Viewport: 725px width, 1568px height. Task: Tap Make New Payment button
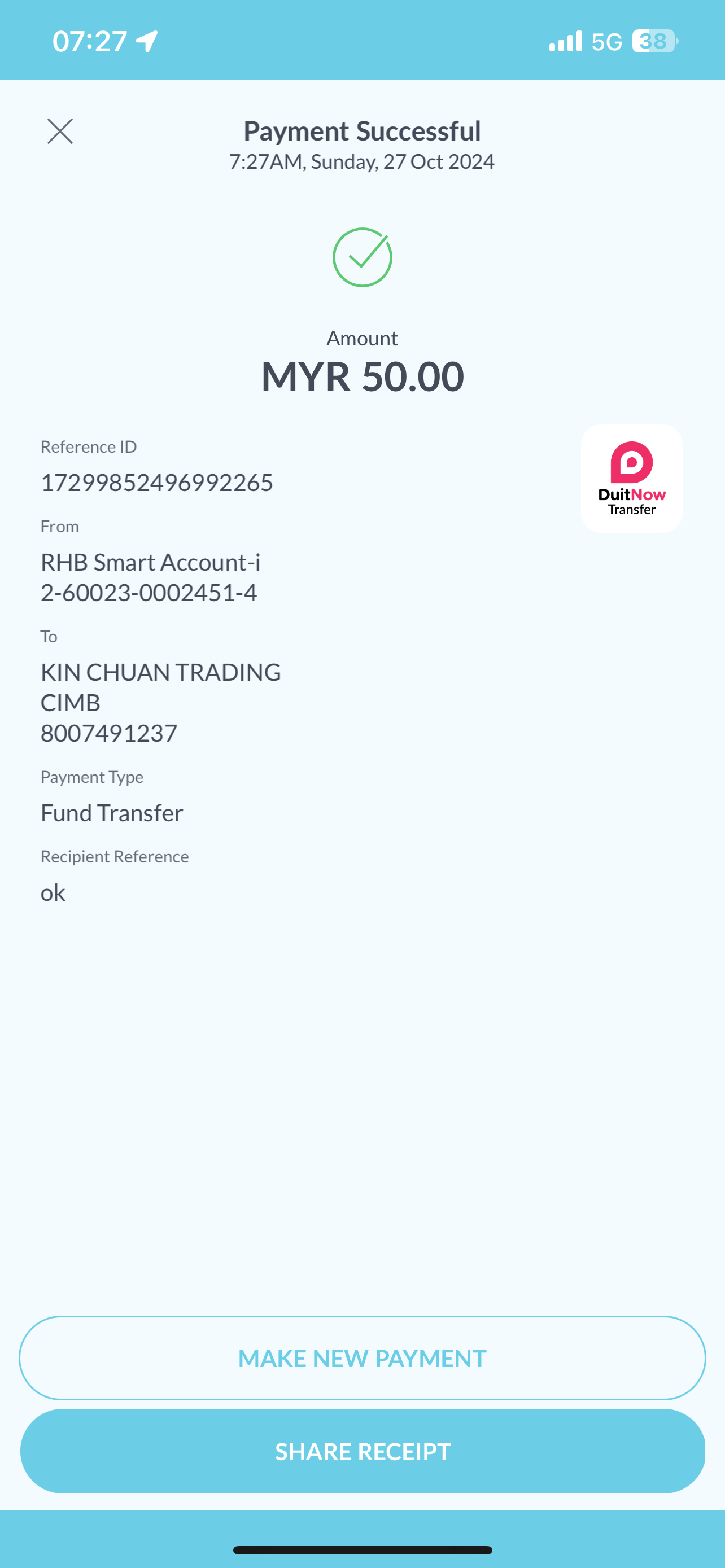tap(362, 1358)
